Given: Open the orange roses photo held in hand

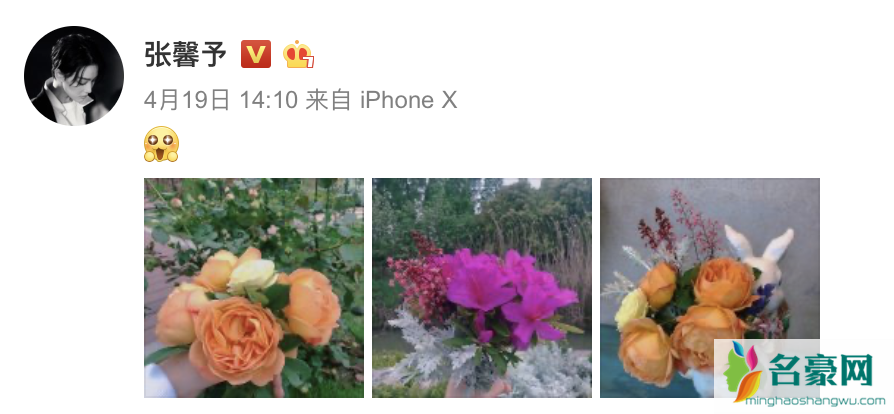Looking at the screenshot, I should click(x=254, y=287).
